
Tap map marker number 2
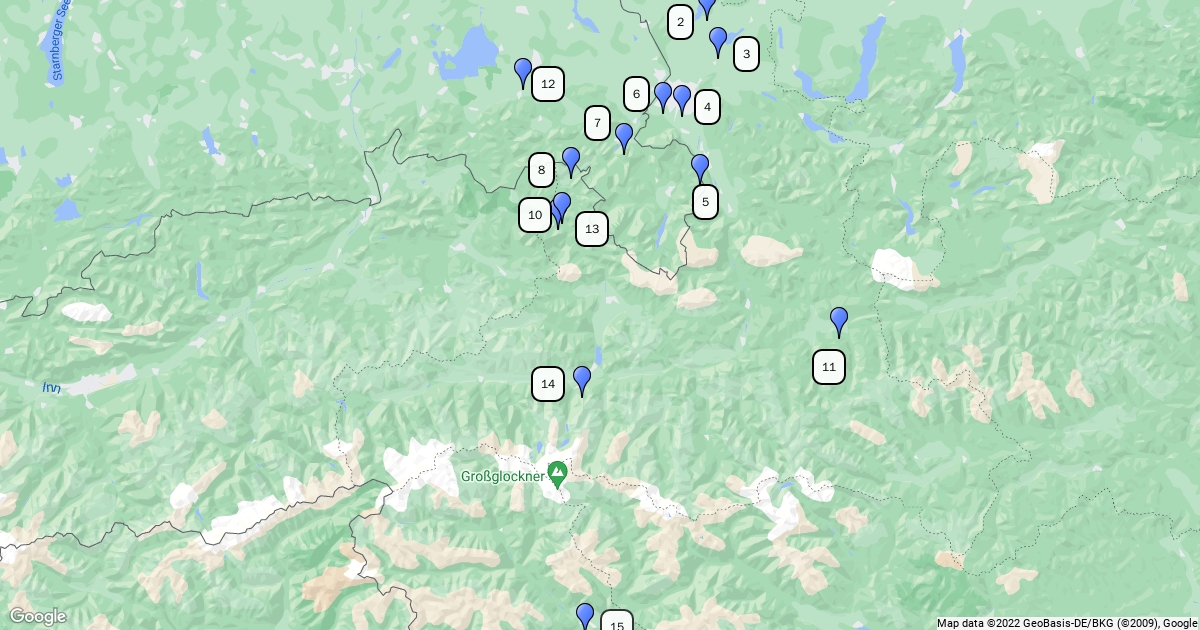[x=707, y=7]
